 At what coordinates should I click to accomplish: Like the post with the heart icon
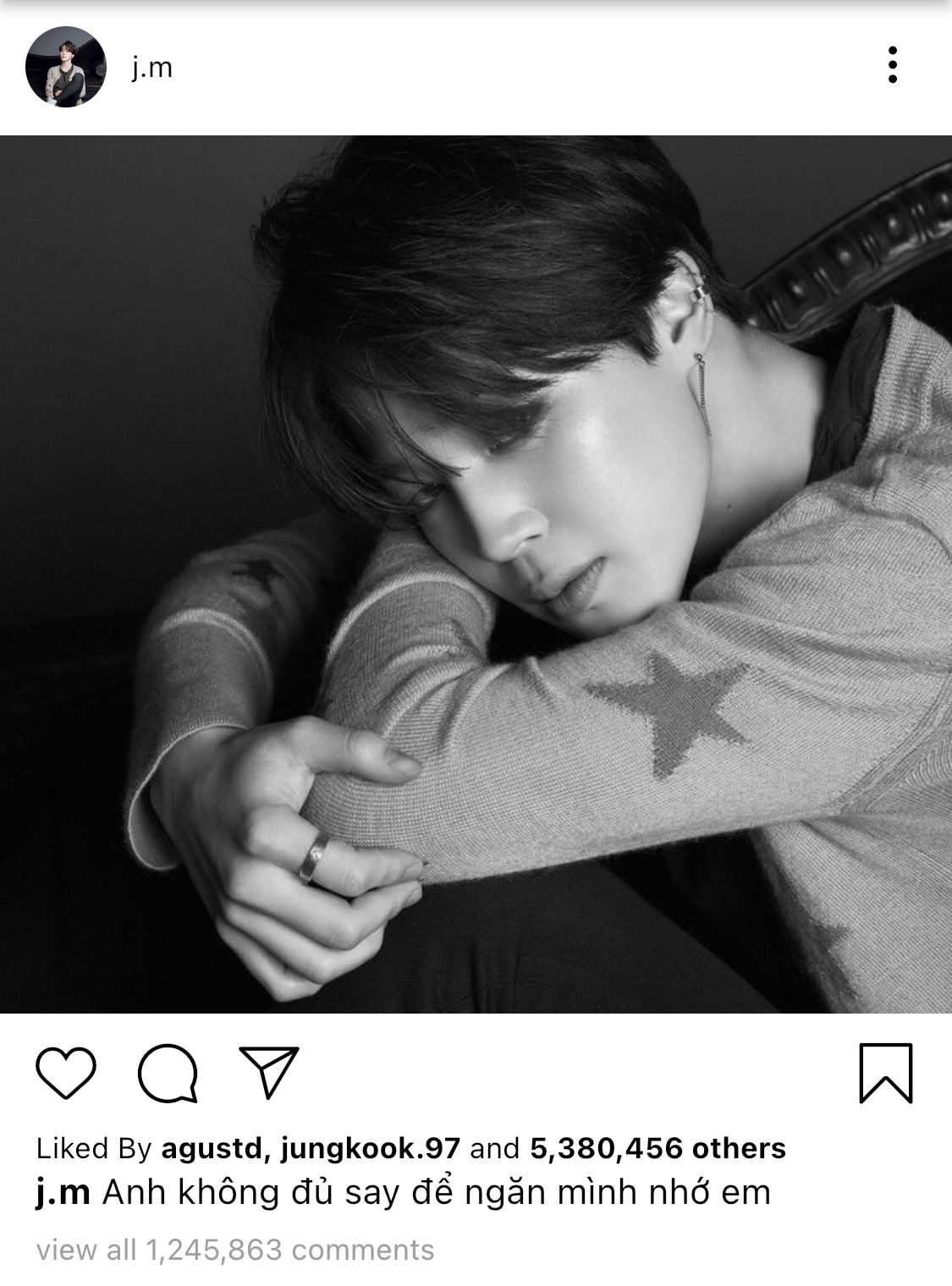(x=66, y=1072)
